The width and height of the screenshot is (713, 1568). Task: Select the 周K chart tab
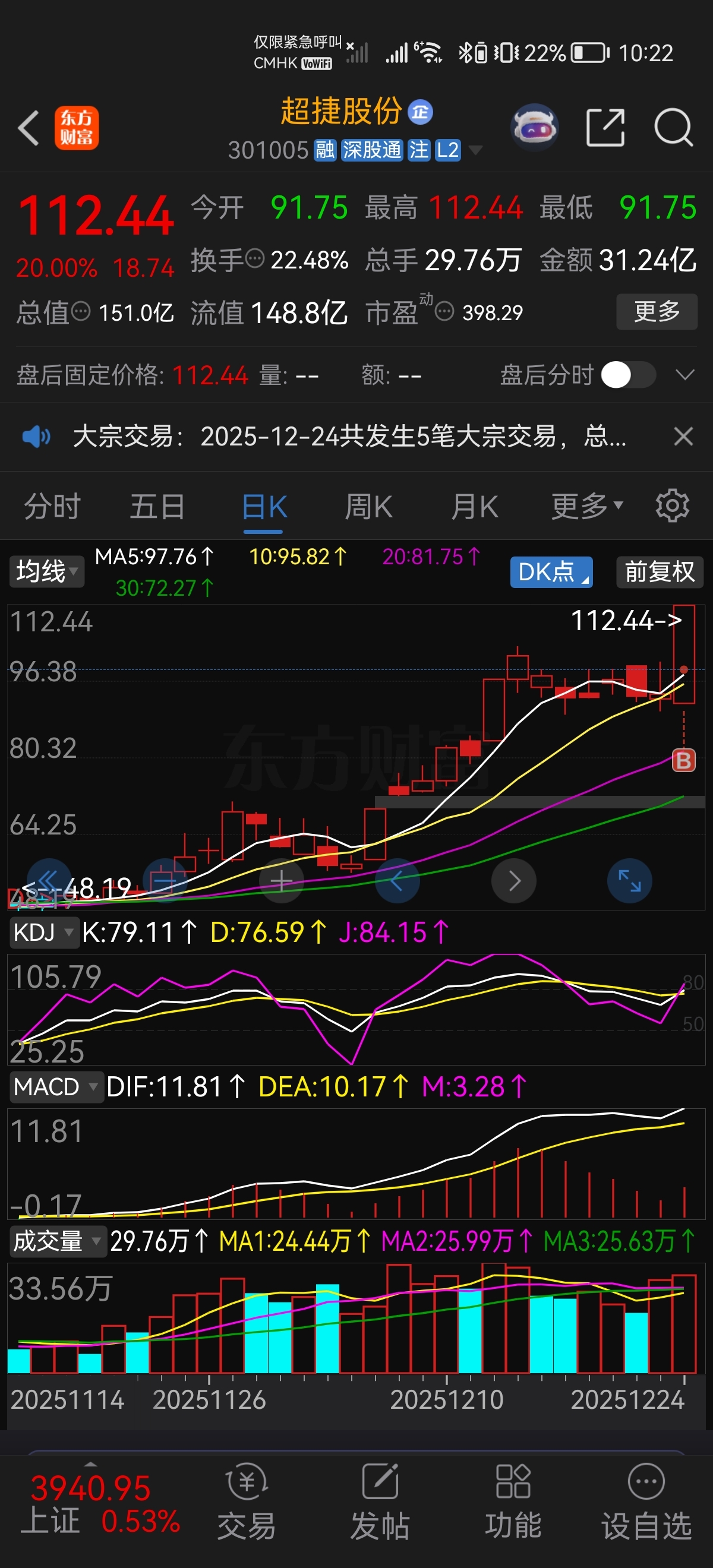point(368,507)
